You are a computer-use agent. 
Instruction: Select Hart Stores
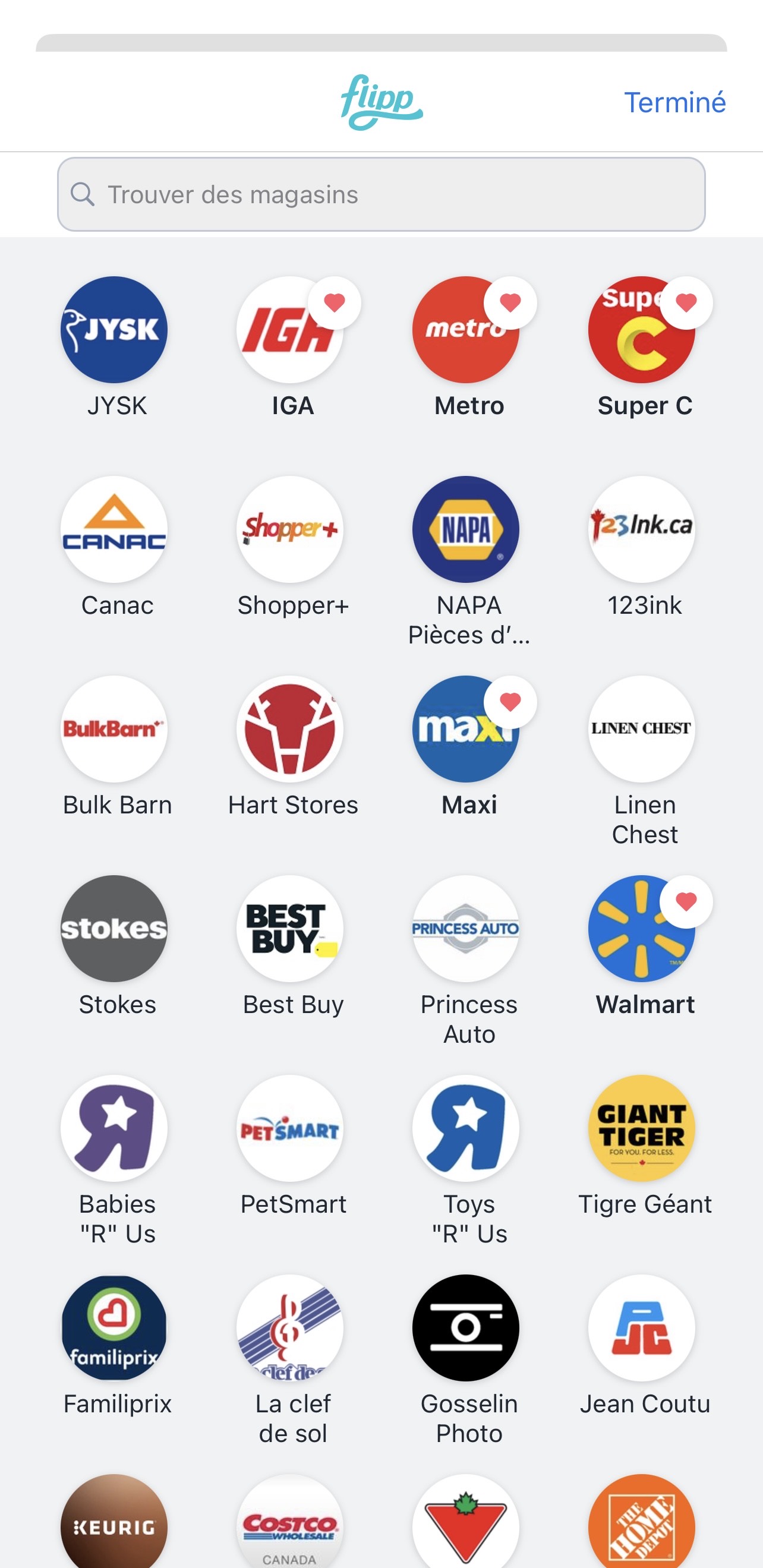(290, 729)
